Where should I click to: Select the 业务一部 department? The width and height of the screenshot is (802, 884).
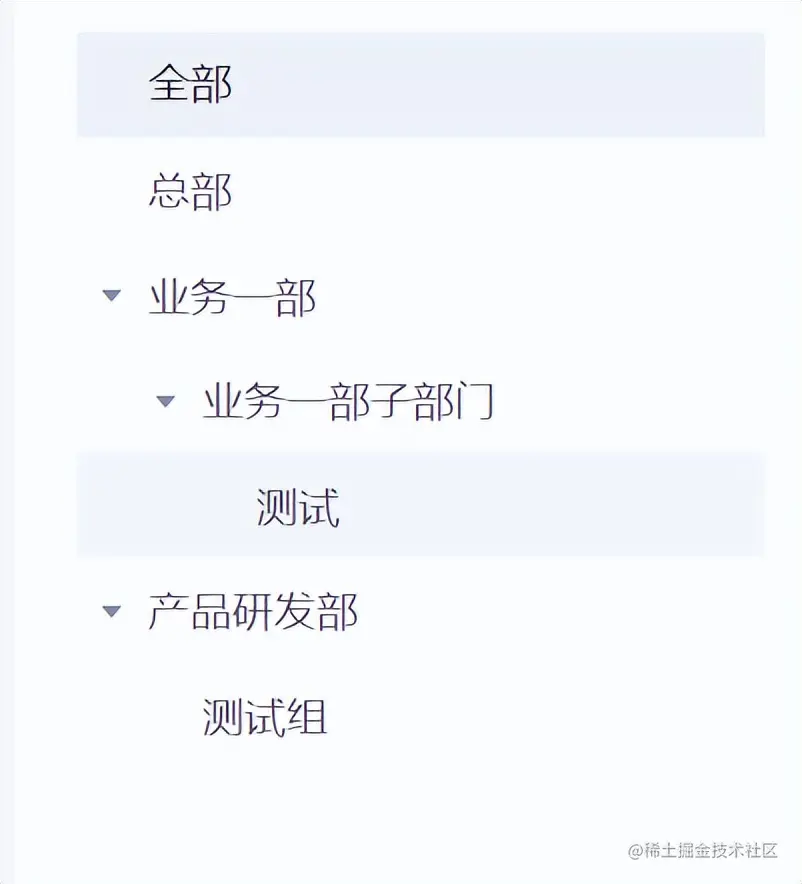click(x=232, y=297)
